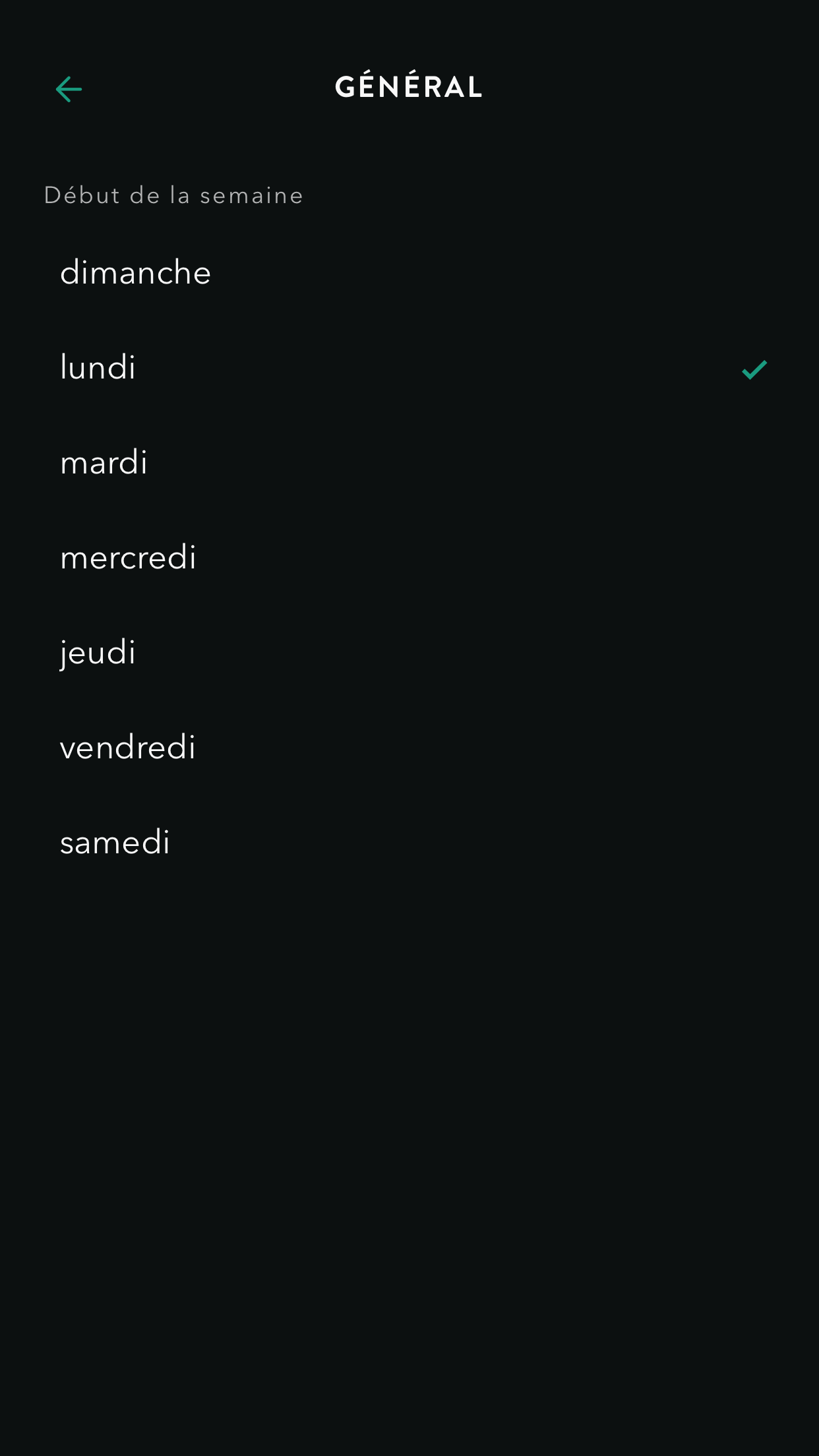
Task: Set mardi as the week start
Action: (x=409, y=462)
